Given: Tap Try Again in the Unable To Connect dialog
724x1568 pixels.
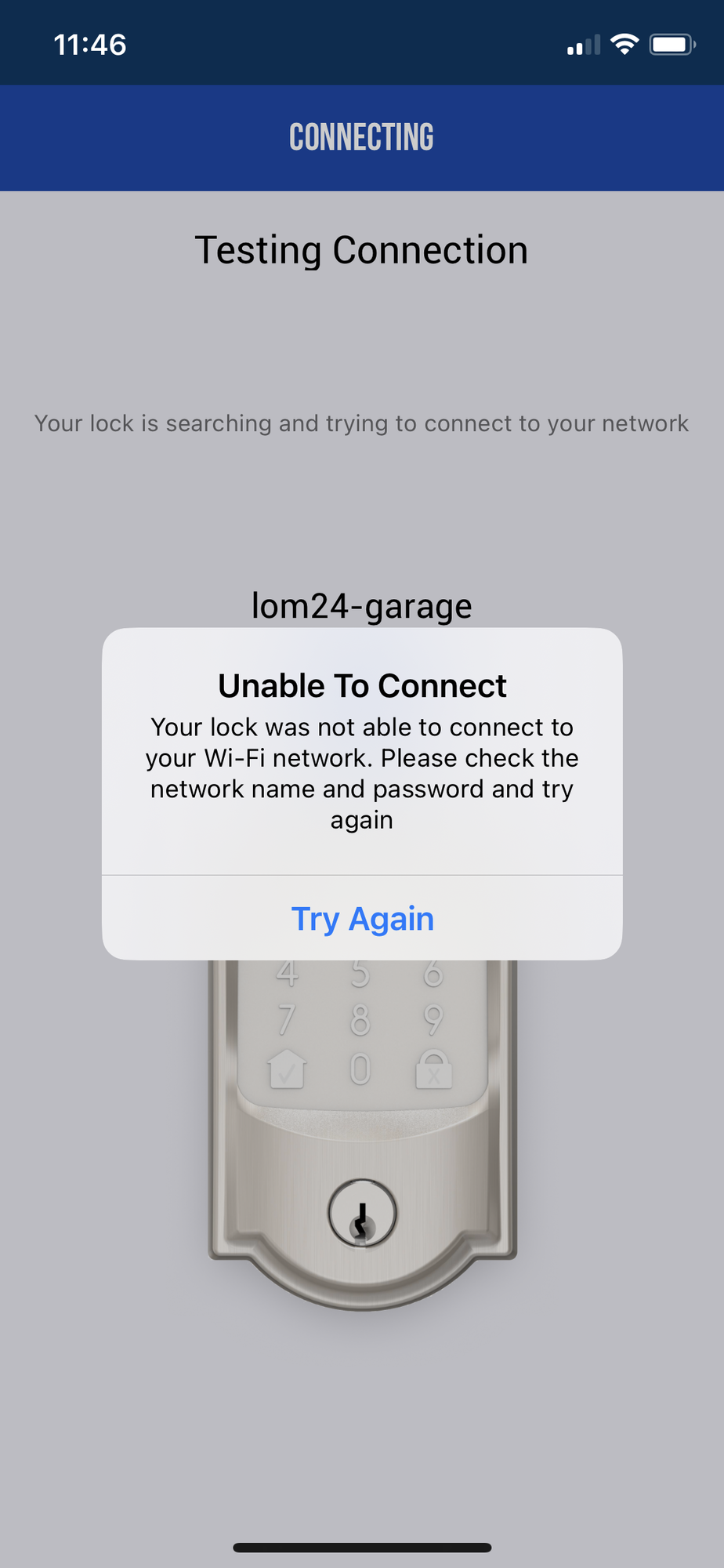Looking at the screenshot, I should coord(362,918).
